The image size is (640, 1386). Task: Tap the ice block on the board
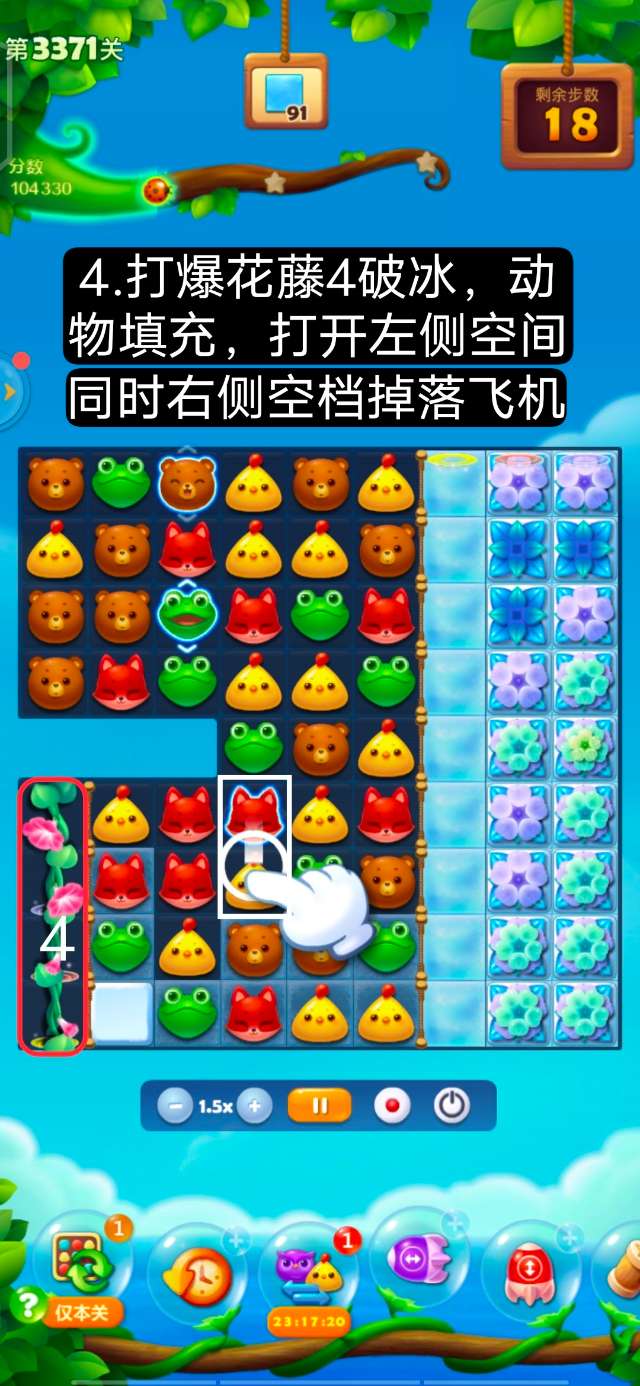122,1013
